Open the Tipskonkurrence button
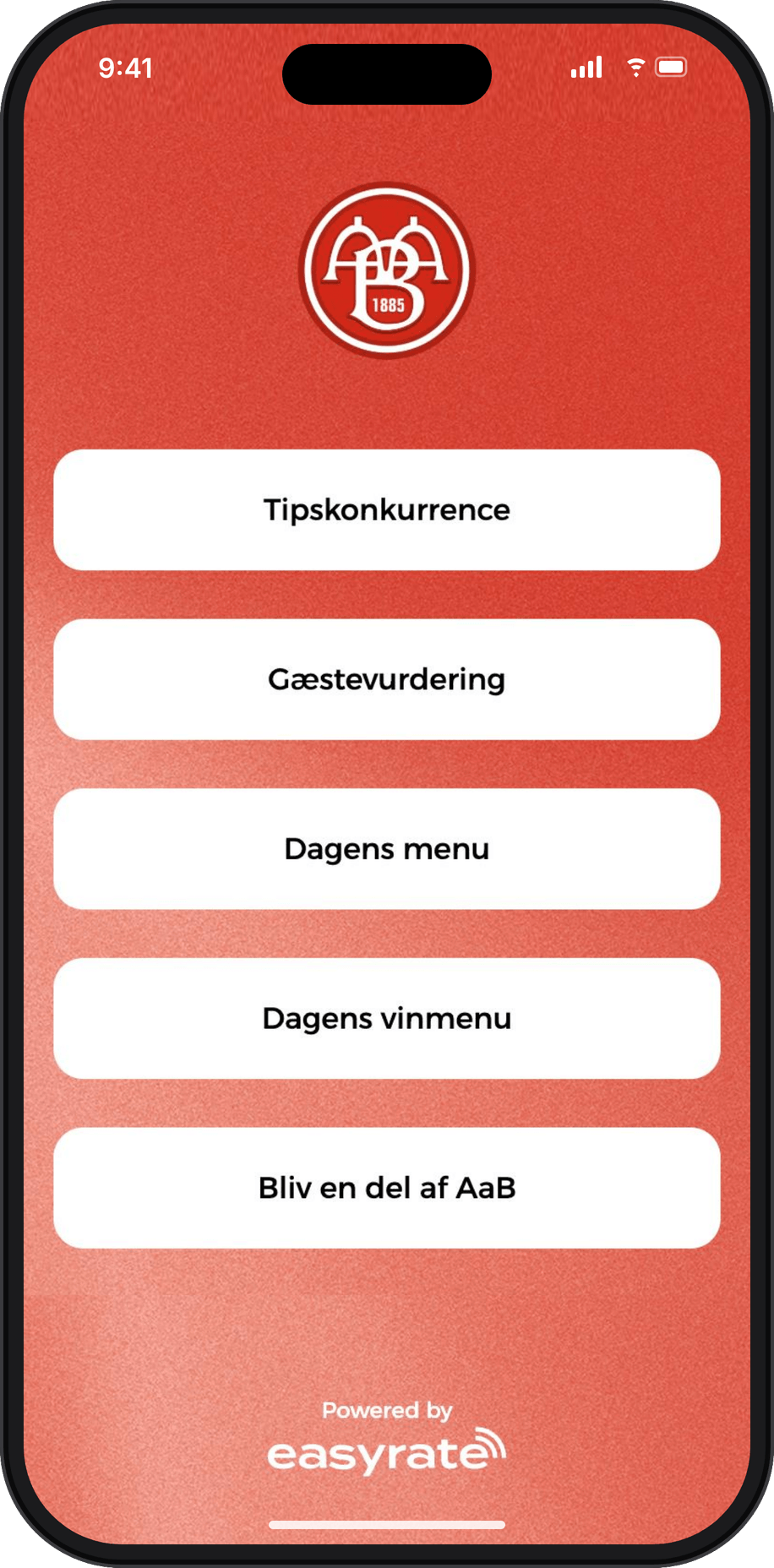The height and width of the screenshot is (1568, 774). pos(387,509)
